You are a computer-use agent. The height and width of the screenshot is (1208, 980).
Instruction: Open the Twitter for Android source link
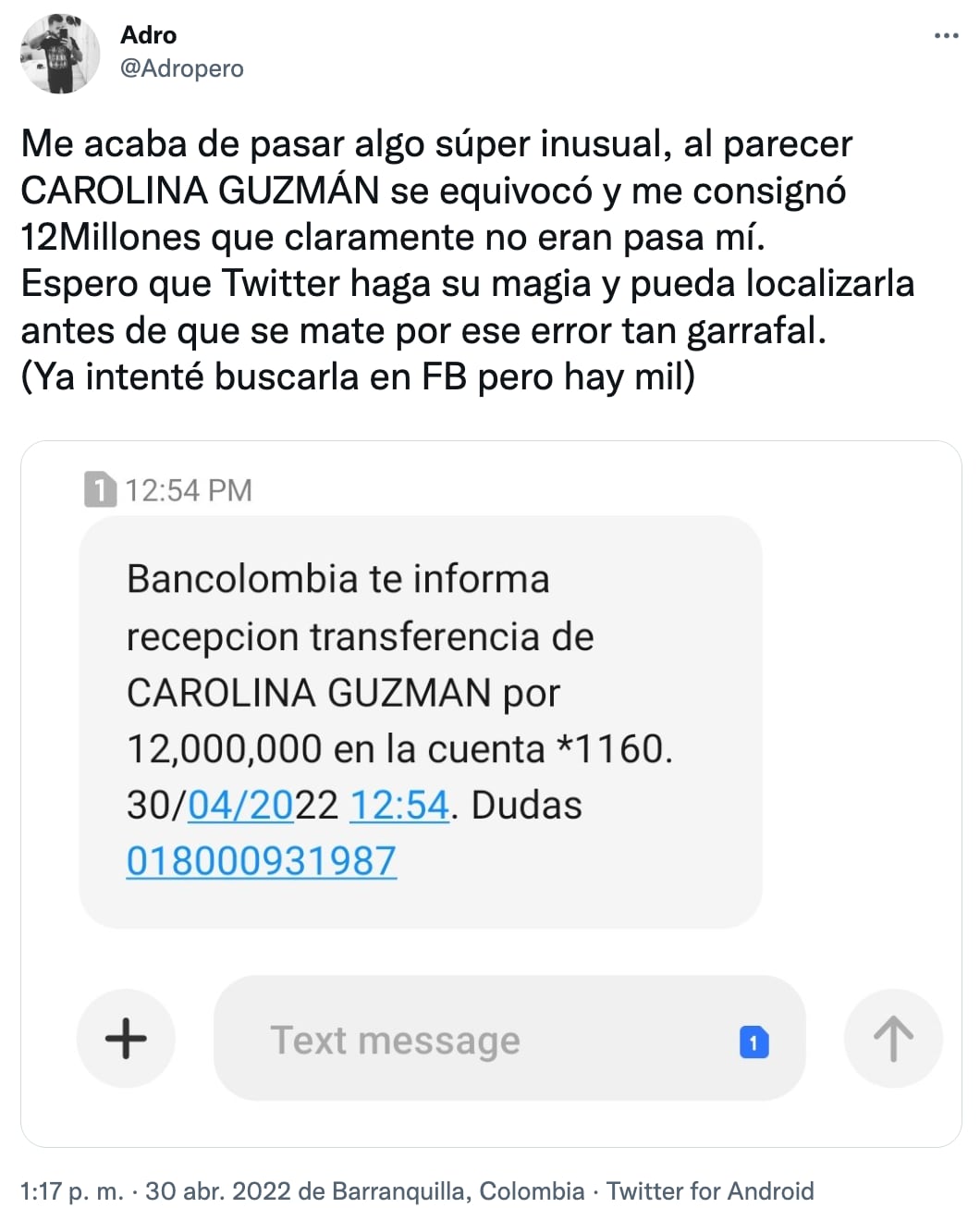[710, 1190]
